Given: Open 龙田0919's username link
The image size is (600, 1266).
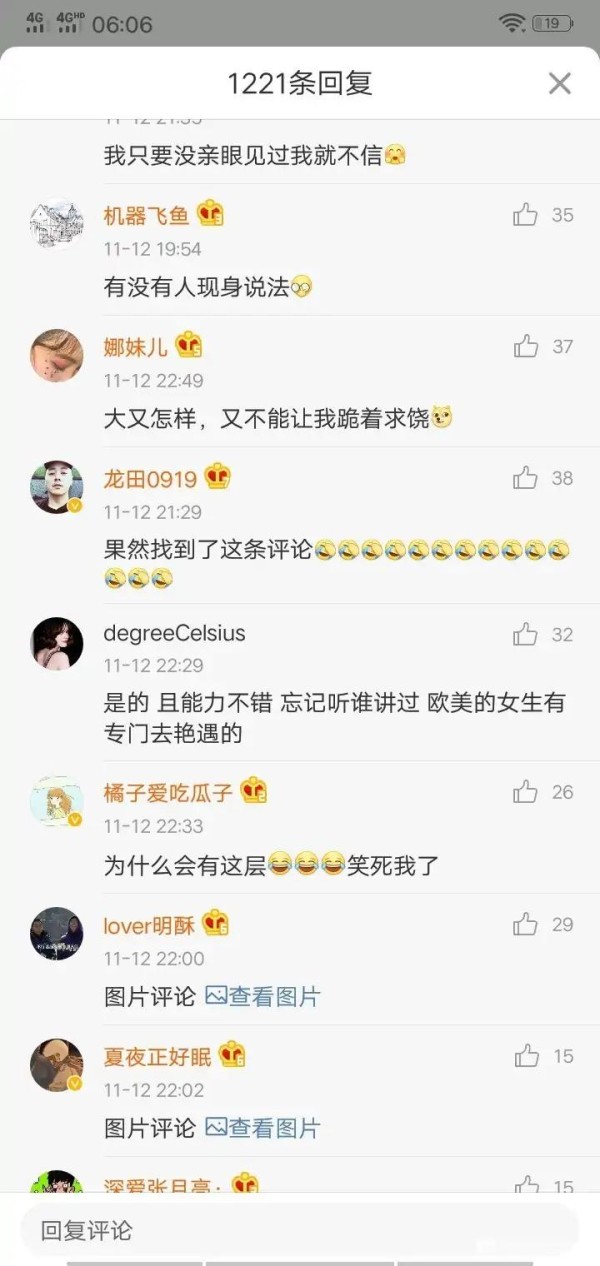Looking at the screenshot, I should [x=151, y=479].
